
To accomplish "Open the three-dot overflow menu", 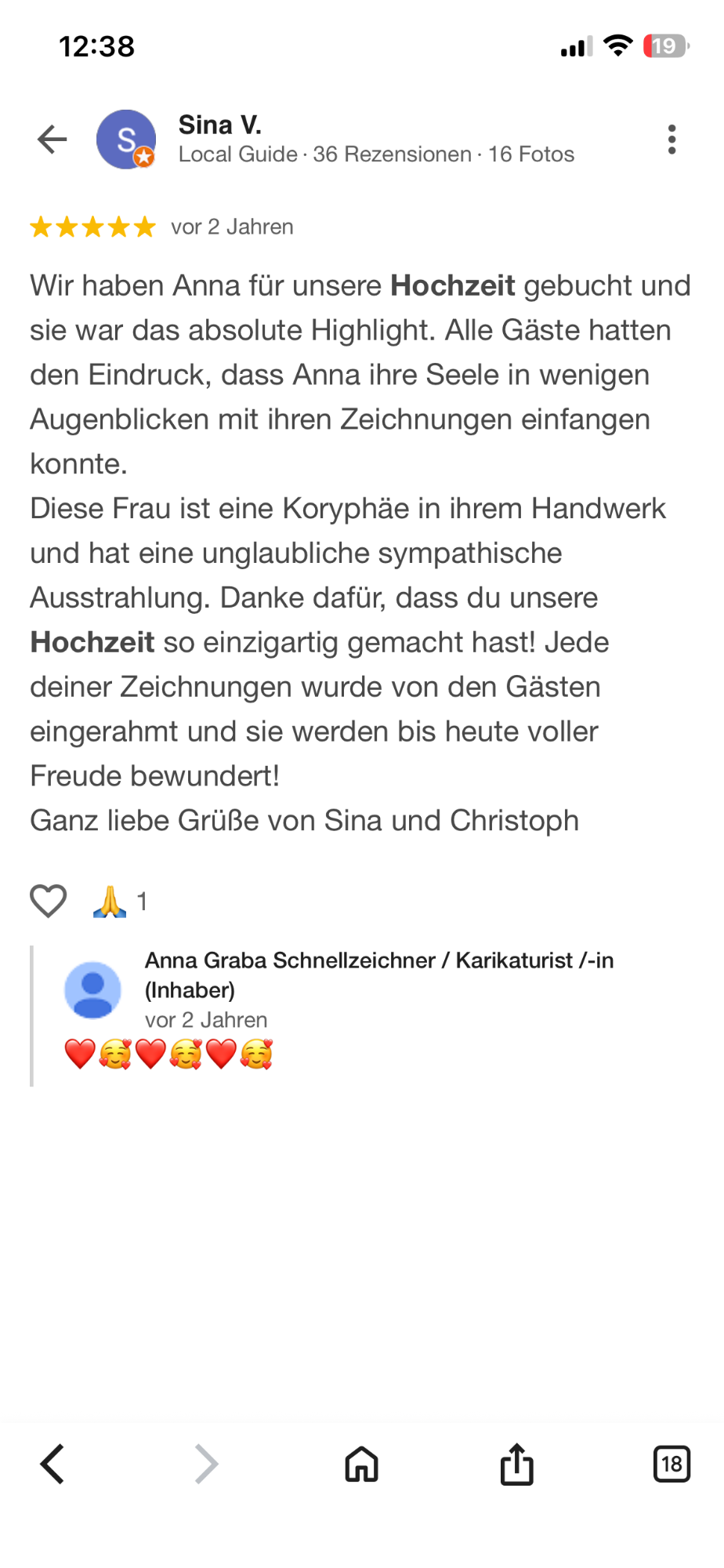I will point(672,140).
